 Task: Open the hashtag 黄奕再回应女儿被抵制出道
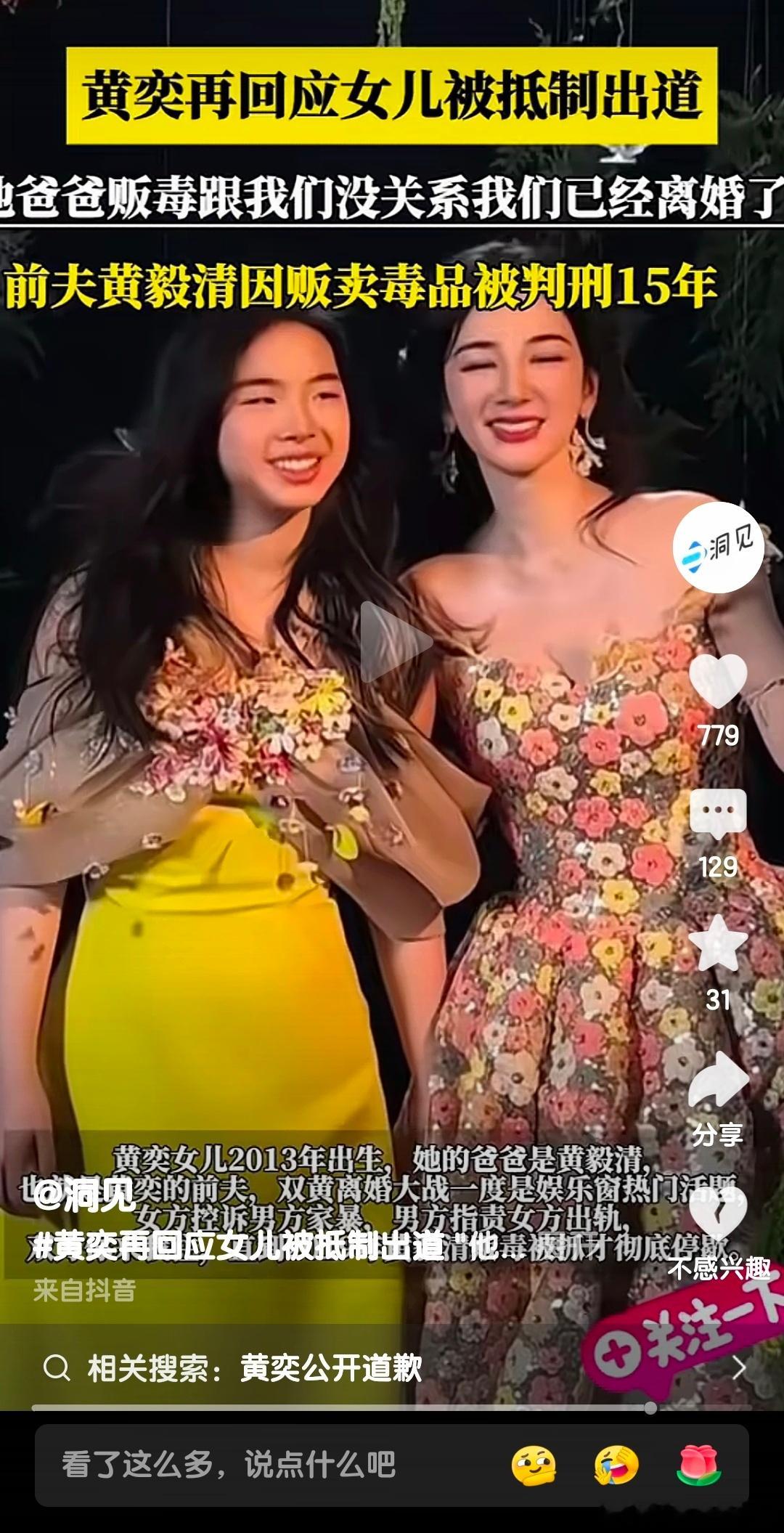coord(240,1248)
